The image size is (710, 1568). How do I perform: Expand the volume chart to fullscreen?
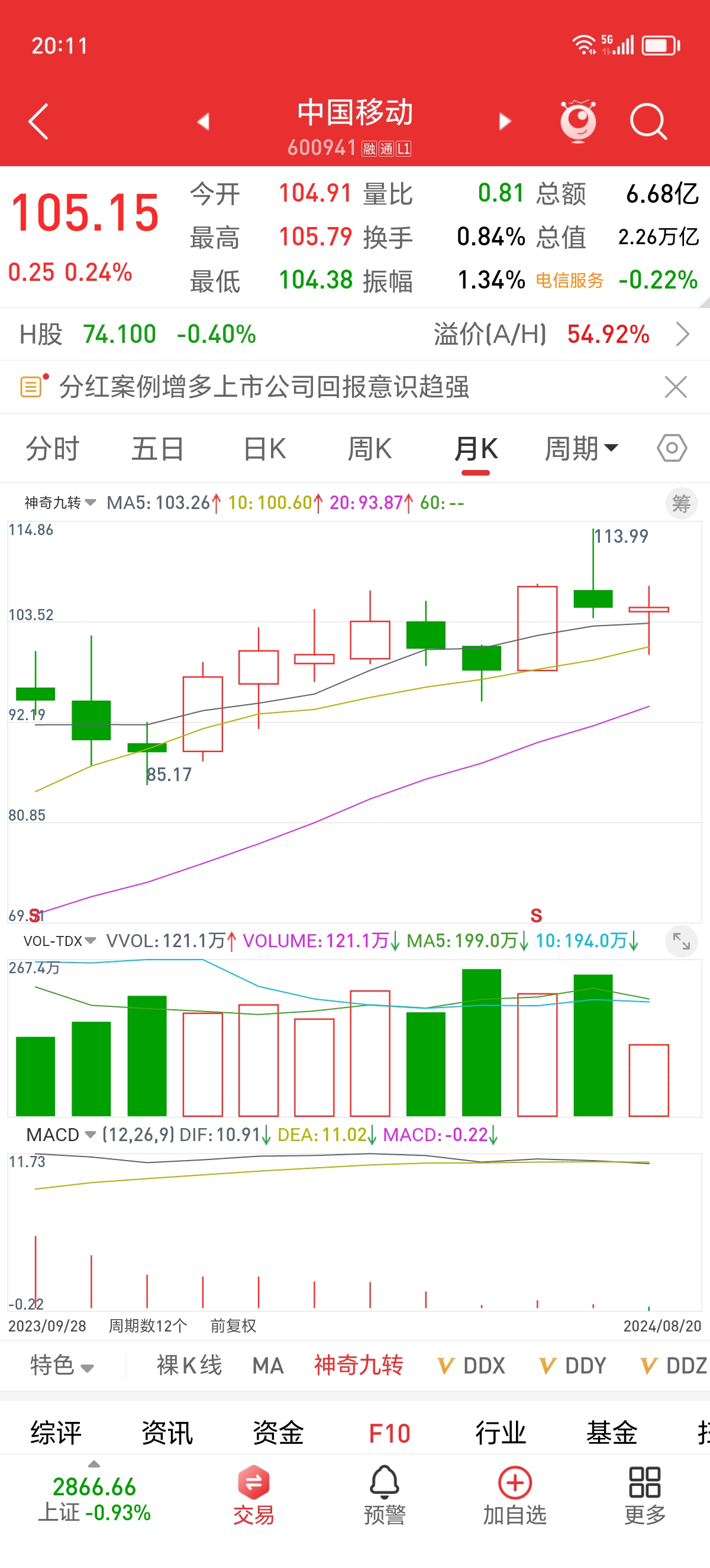[680, 942]
